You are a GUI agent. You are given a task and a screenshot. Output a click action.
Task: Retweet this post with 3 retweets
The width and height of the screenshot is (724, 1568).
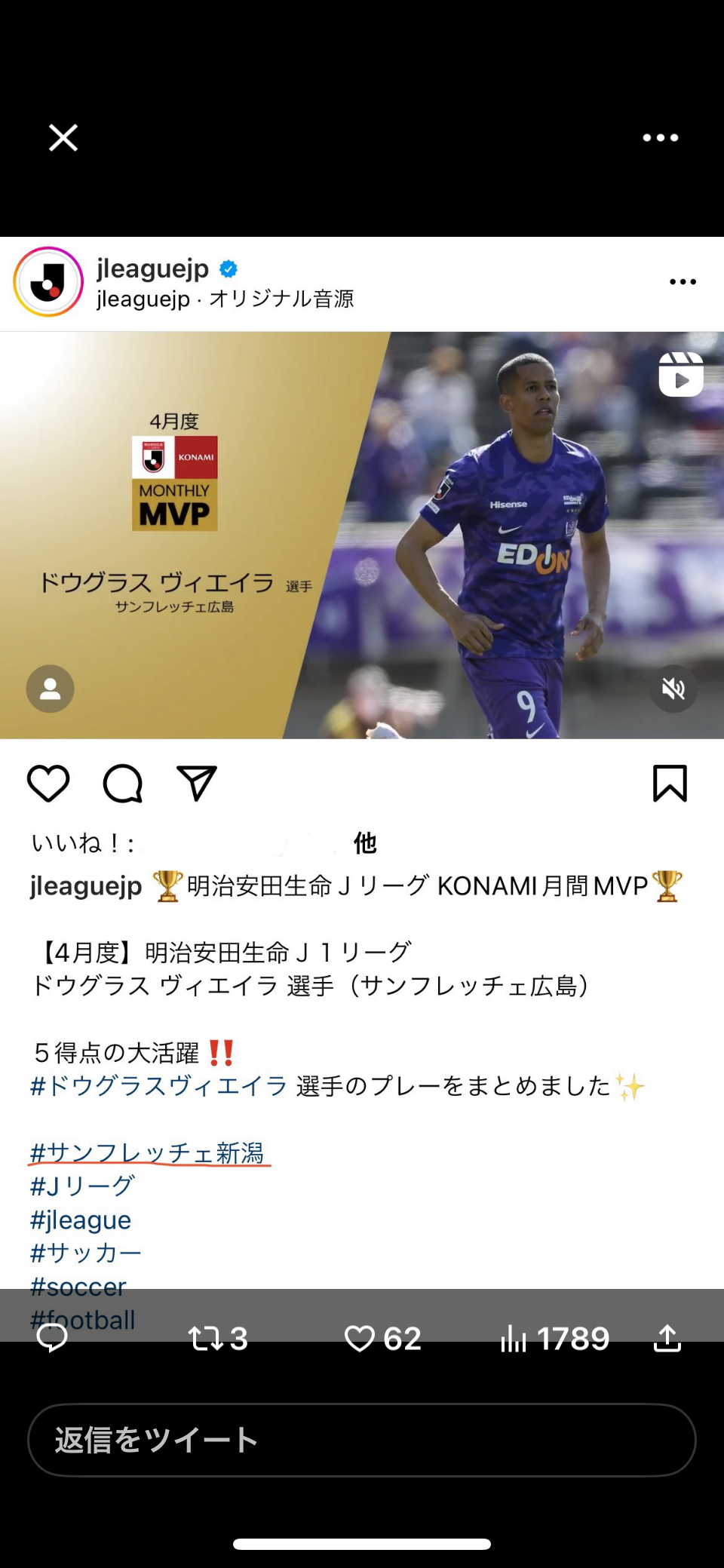coord(218,1338)
